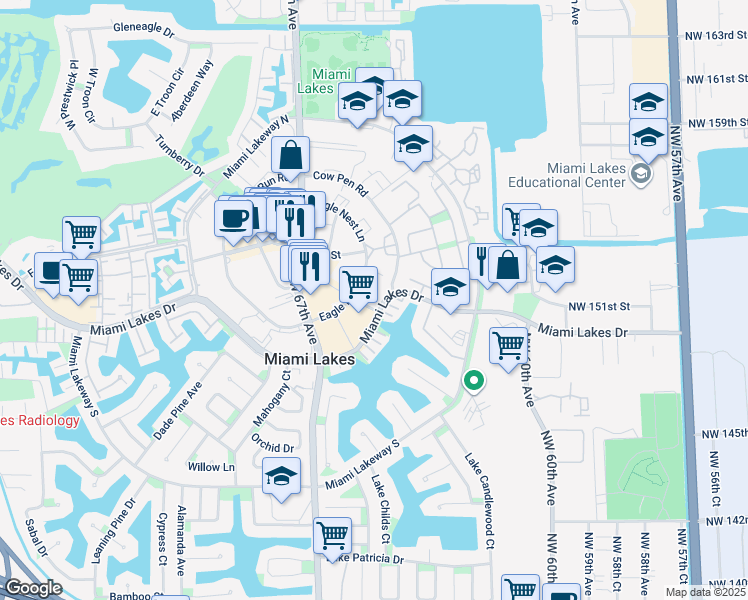Viewport: 748px width, 600px height.
Task: Select the green location pin marker
Action: click(x=474, y=380)
